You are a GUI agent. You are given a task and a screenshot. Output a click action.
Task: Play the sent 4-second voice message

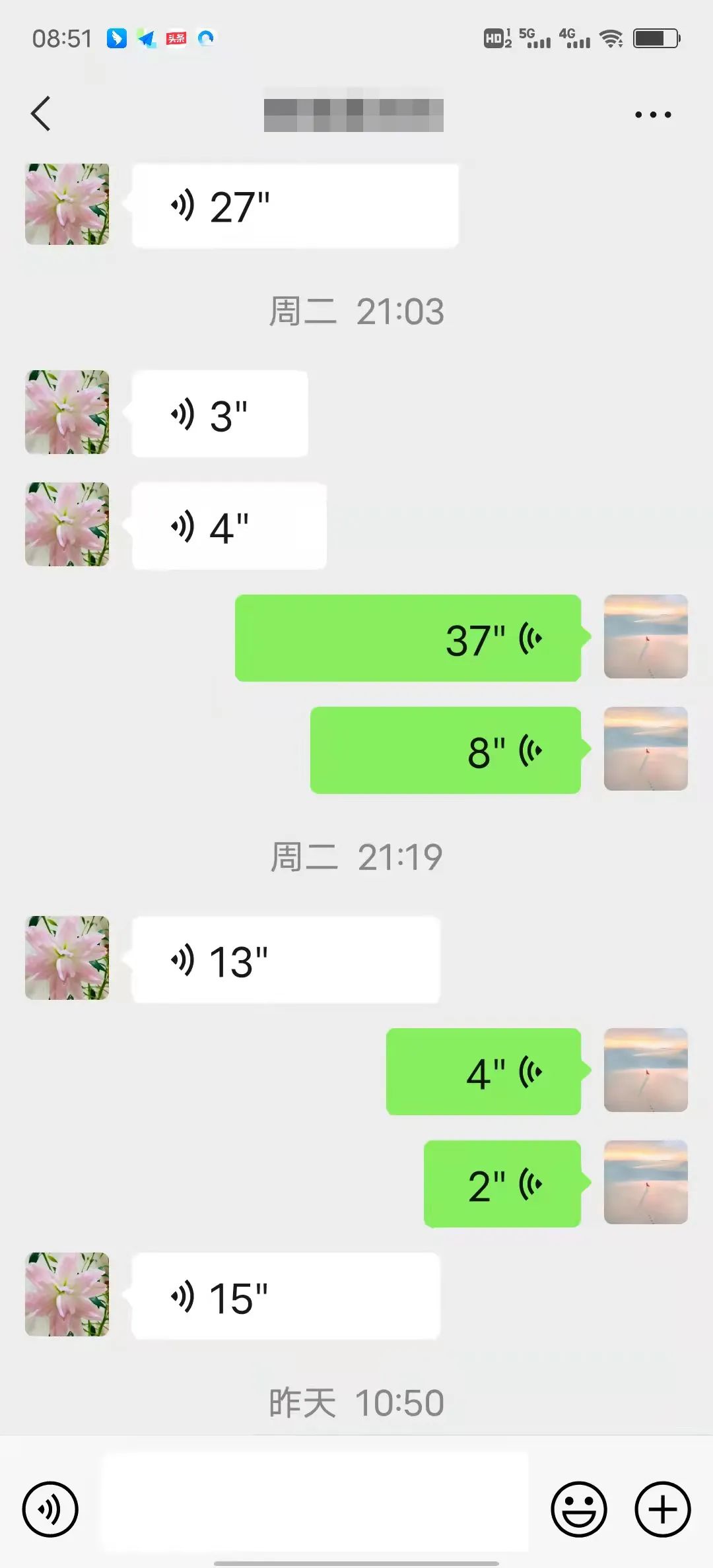tap(483, 1072)
